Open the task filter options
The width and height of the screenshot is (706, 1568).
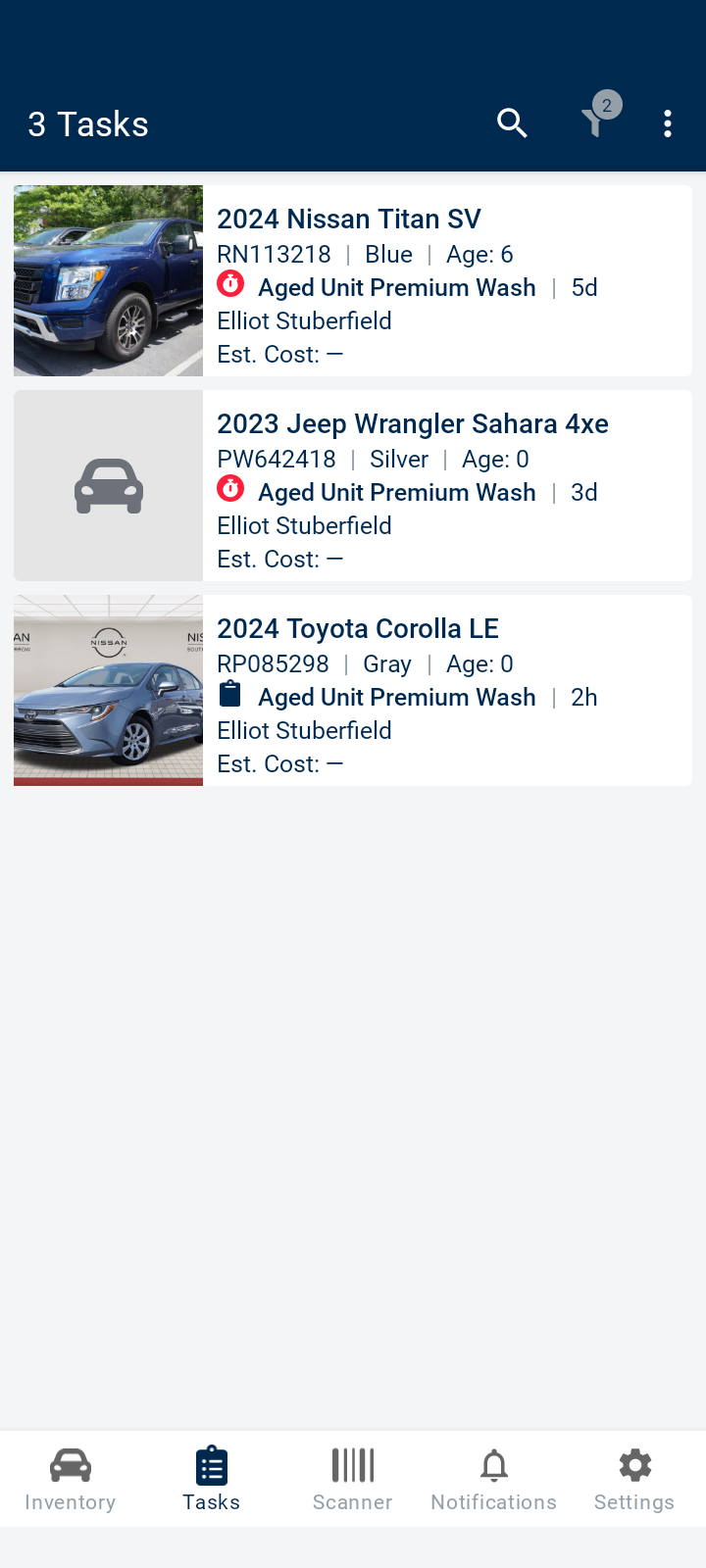(x=594, y=122)
